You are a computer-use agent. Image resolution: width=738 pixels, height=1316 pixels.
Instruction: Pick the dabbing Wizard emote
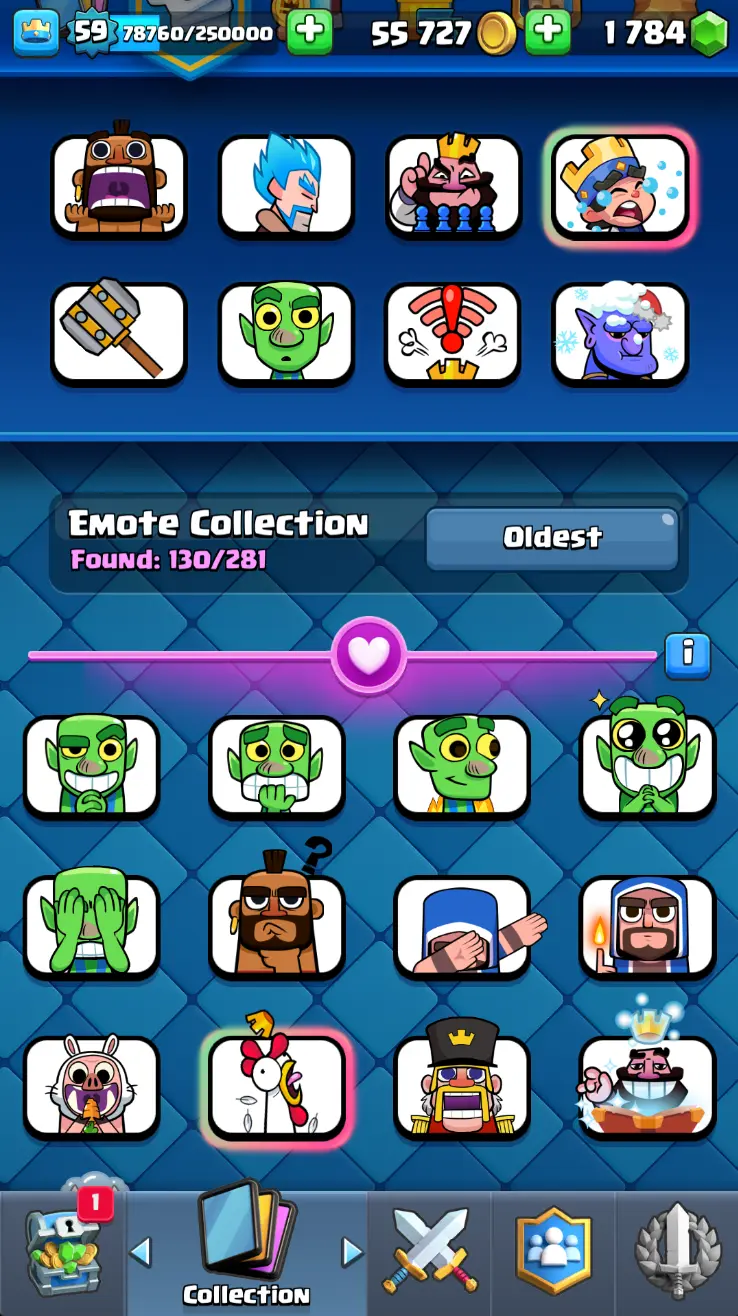pos(462,927)
